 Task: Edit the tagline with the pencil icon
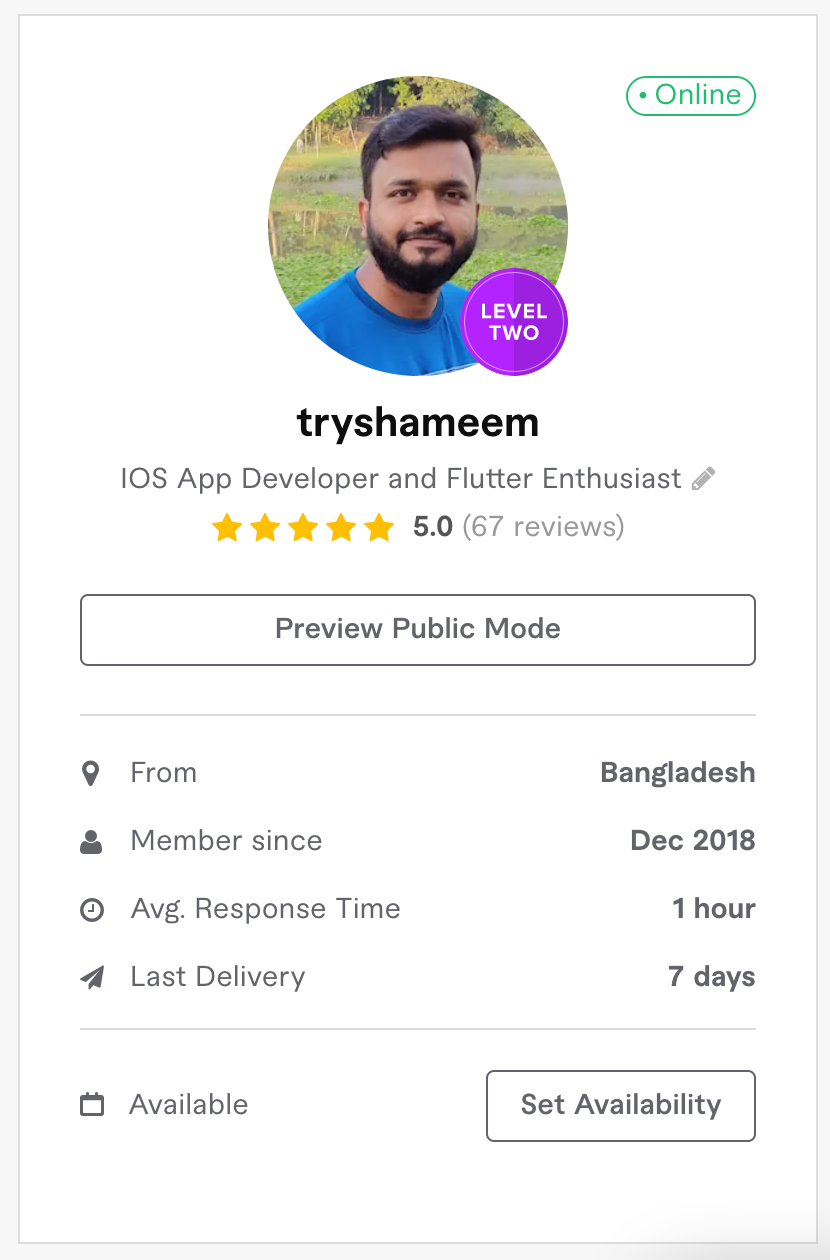[x=704, y=478]
